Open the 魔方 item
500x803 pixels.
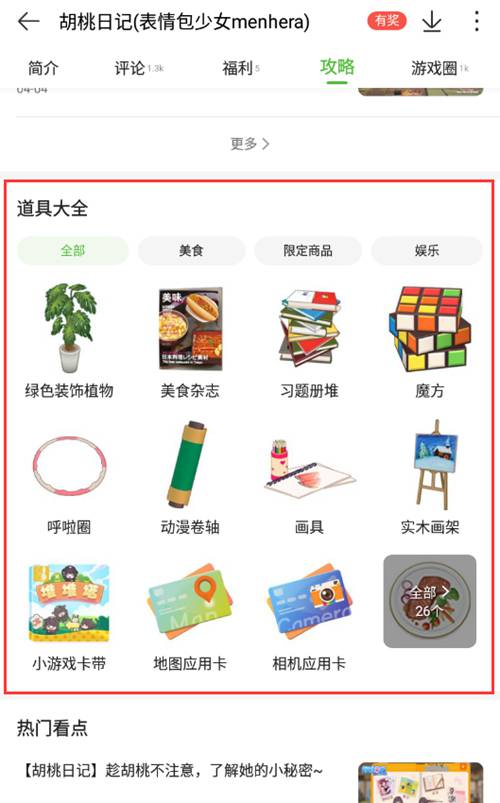(x=429, y=342)
